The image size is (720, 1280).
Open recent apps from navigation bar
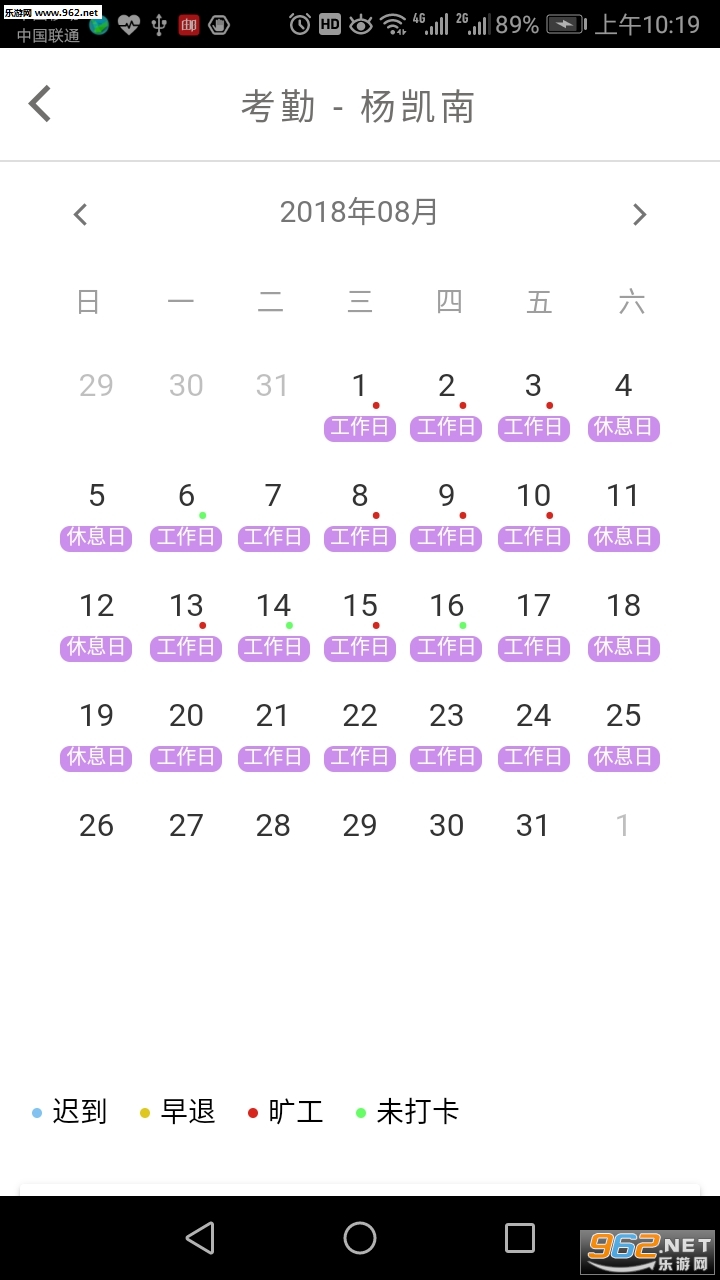tap(520, 1238)
